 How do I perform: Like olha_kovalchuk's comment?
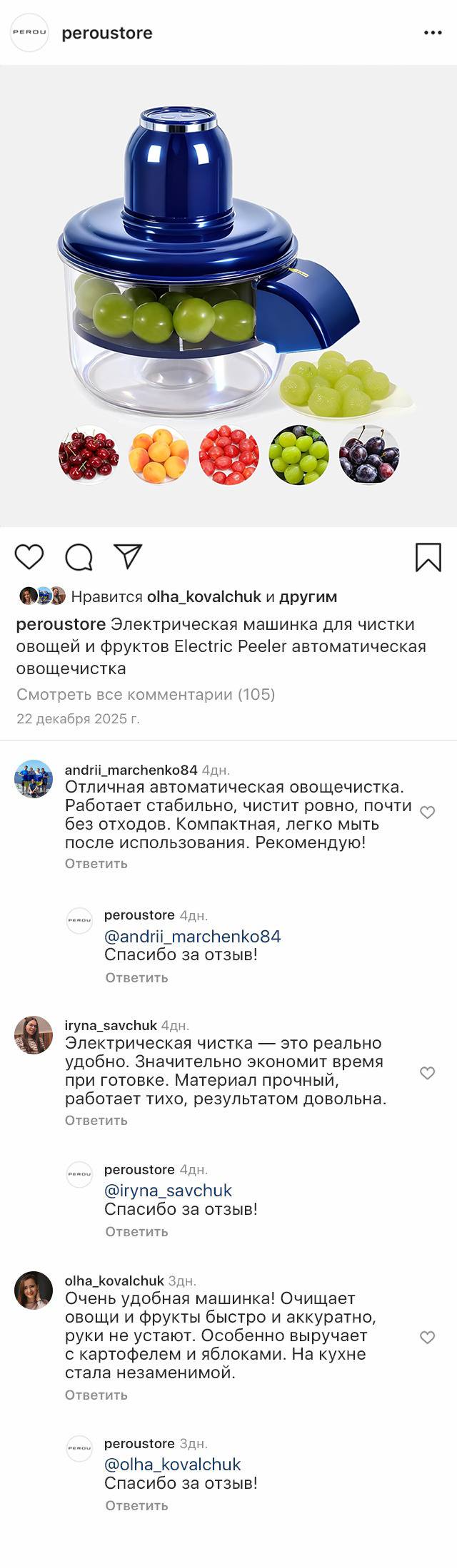[427, 1337]
